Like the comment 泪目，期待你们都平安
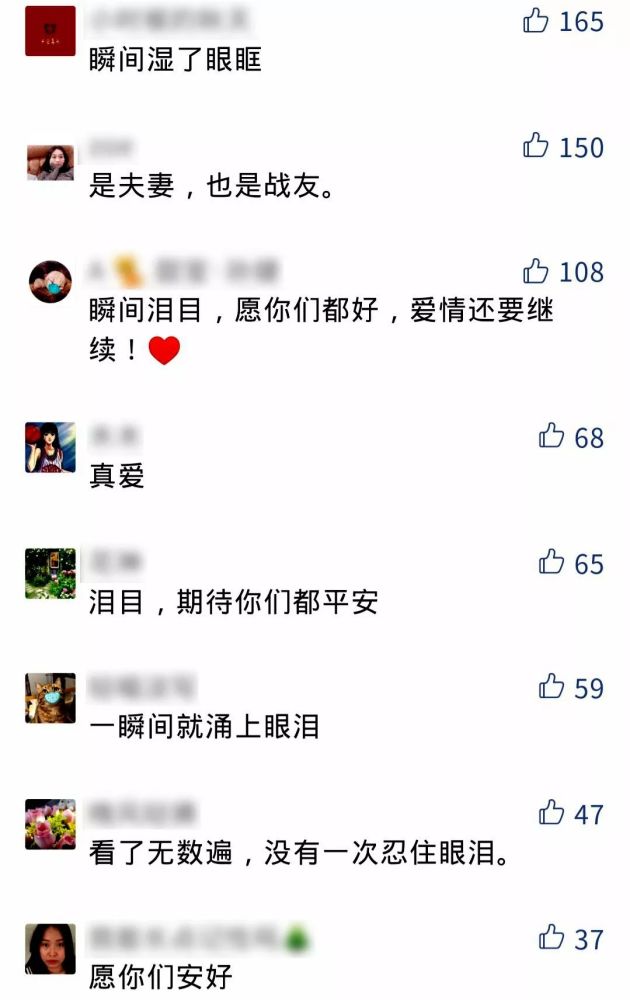The width and height of the screenshot is (630, 1000). 552,562
